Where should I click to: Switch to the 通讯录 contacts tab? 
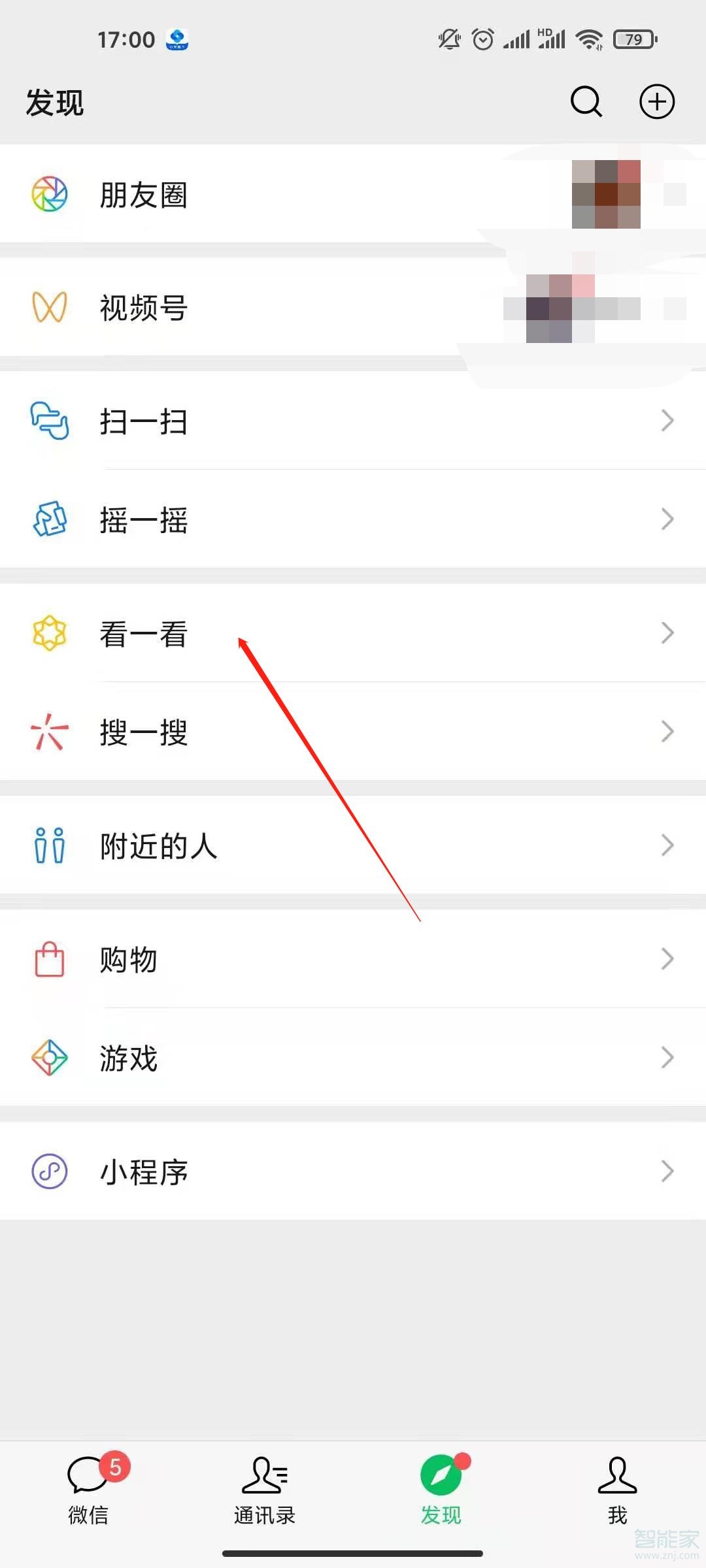click(x=265, y=1496)
